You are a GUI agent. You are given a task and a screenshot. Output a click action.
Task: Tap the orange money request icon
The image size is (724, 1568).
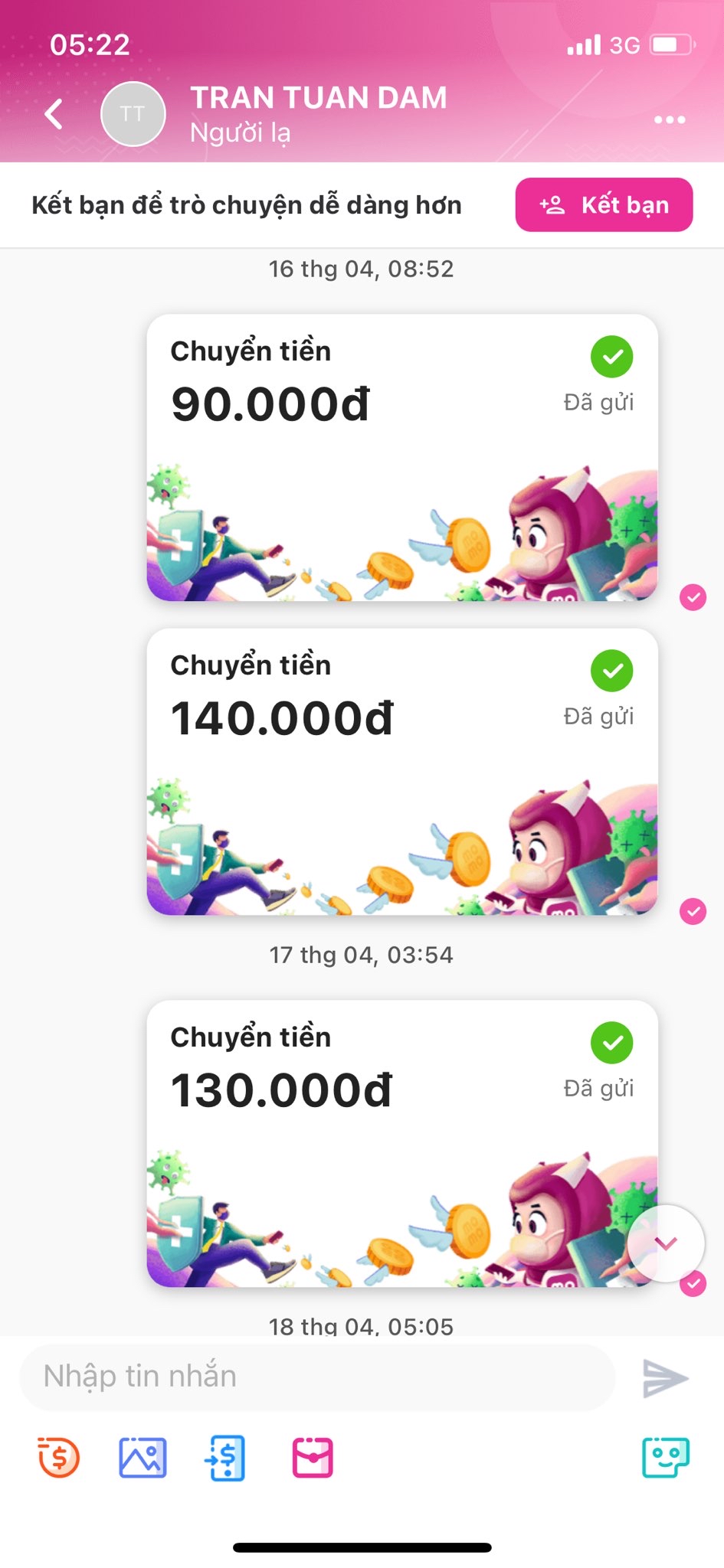(x=59, y=1458)
